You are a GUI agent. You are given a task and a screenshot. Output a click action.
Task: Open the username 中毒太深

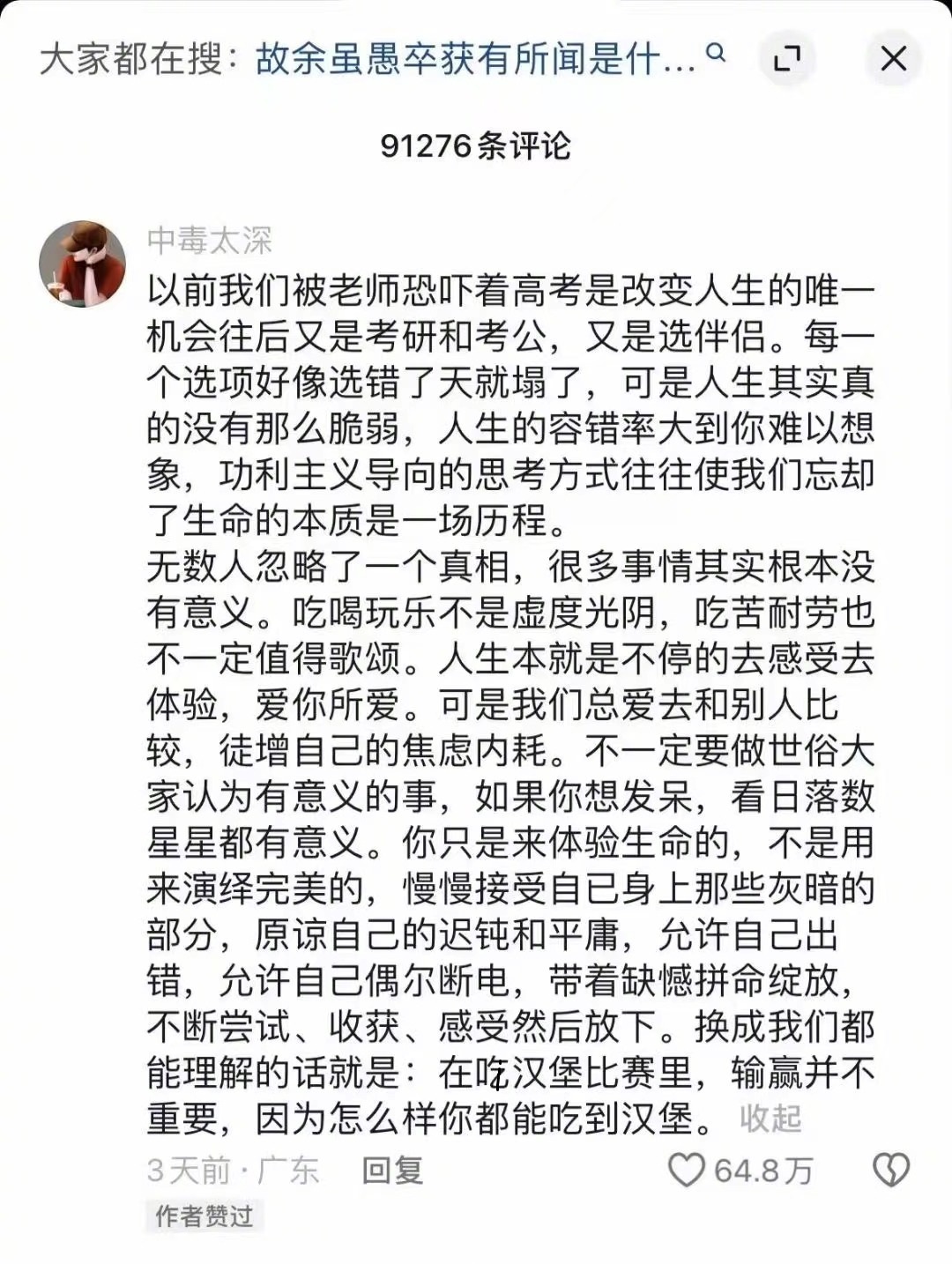(209, 240)
